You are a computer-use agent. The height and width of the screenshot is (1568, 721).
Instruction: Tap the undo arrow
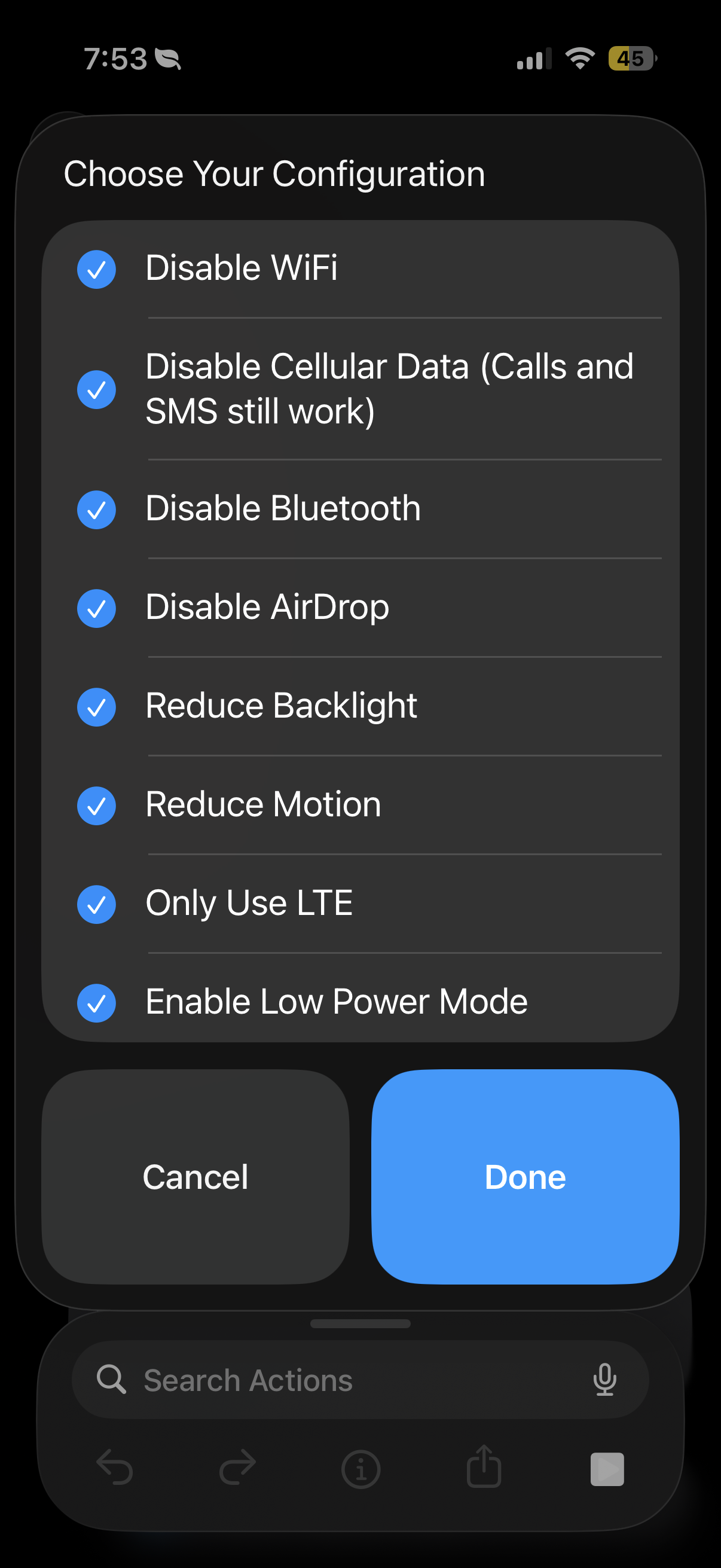[x=115, y=1469]
